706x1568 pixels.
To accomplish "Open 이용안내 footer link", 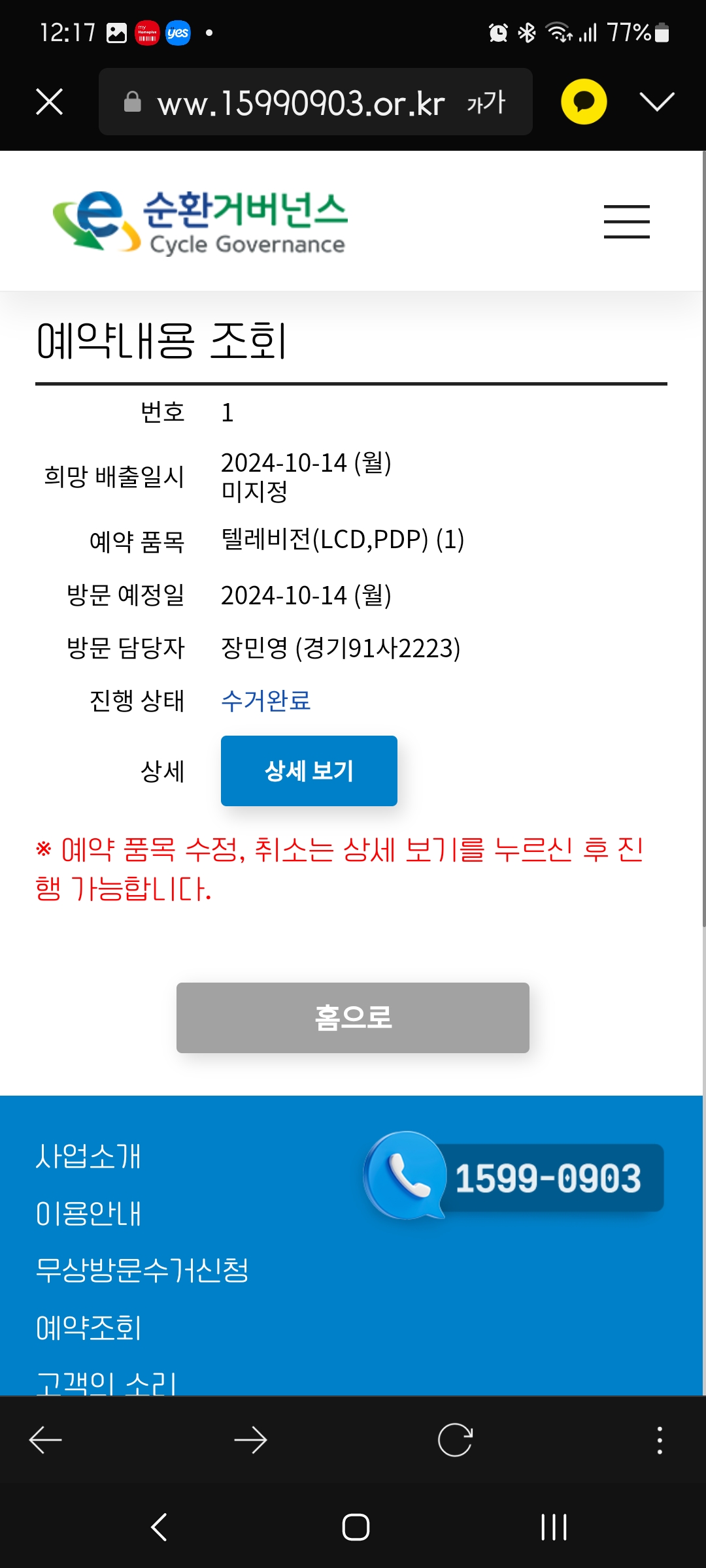I will [x=88, y=1213].
